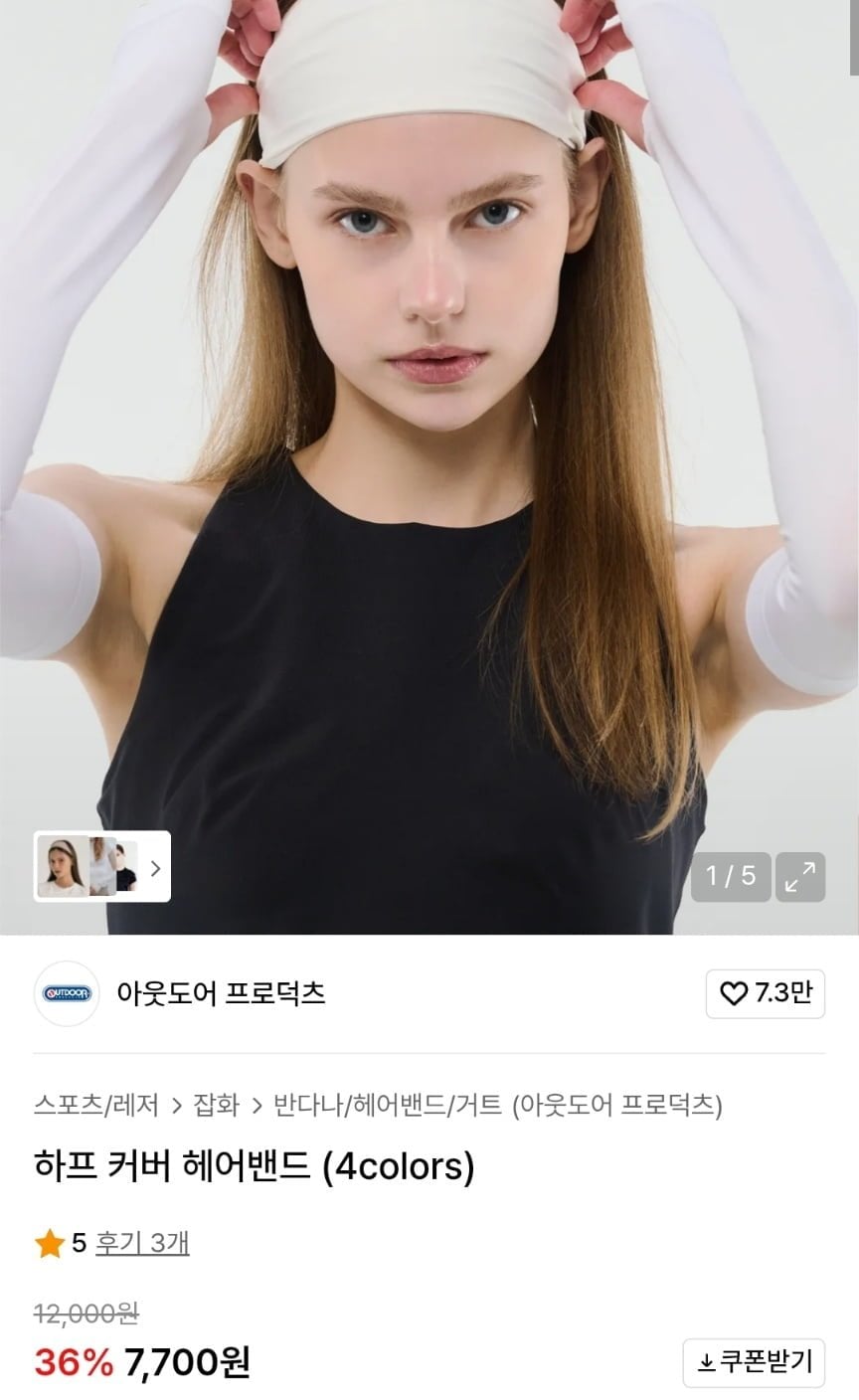Expand the product image to fullscreen
Image resolution: width=859 pixels, height=1400 pixels.
click(799, 876)
